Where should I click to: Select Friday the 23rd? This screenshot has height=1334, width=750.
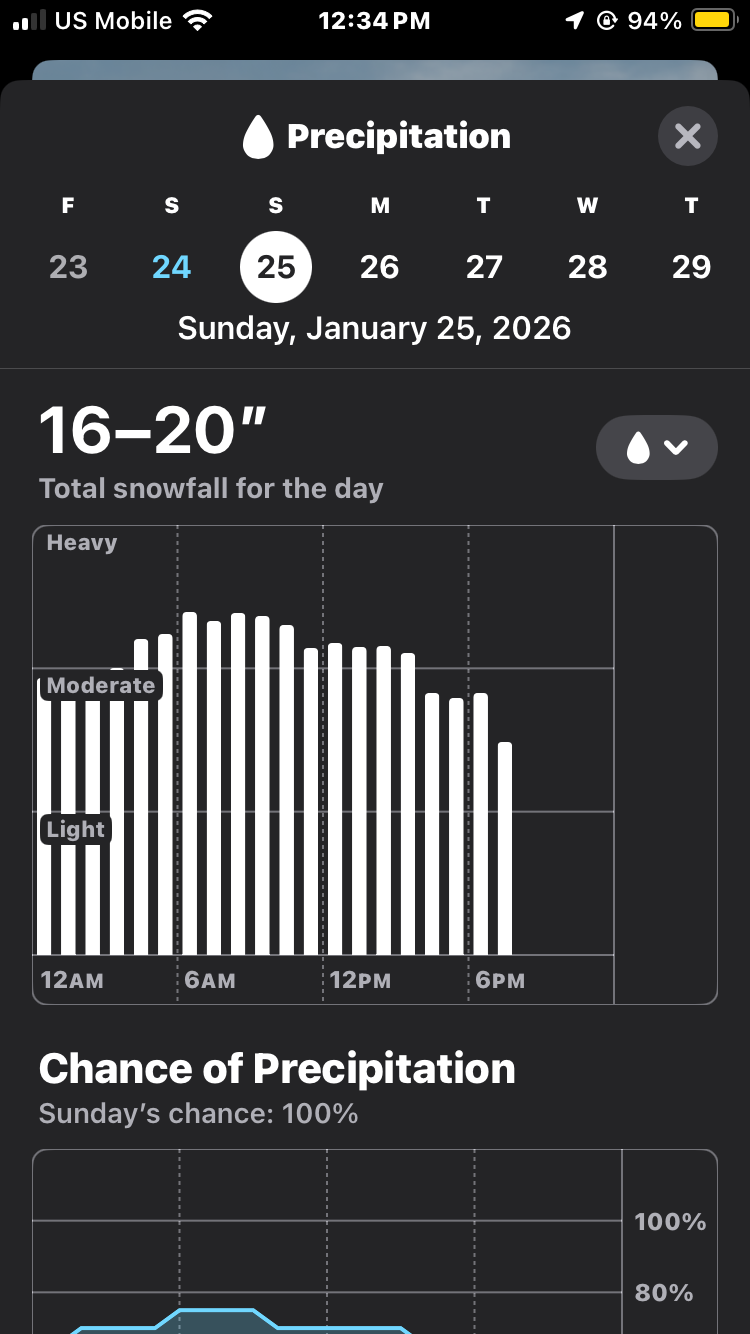tap(68, 267)
